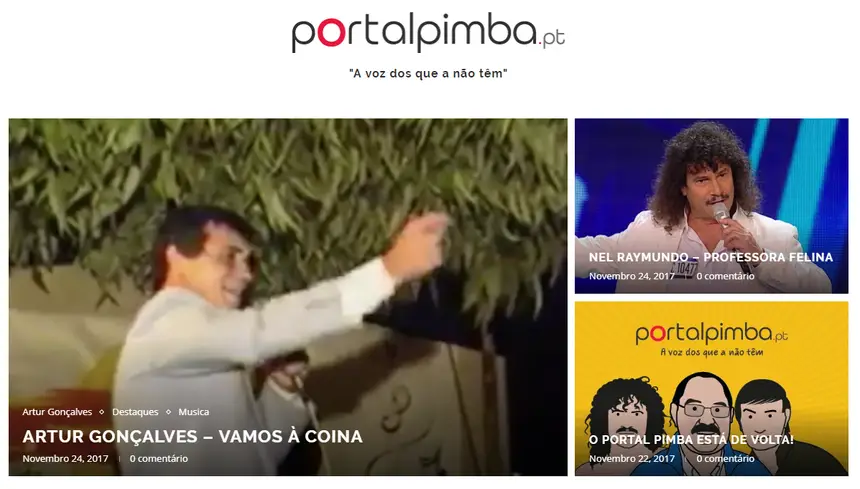View comments on the Artur Gonçalves article
The image size is (860, 489).
158,459
